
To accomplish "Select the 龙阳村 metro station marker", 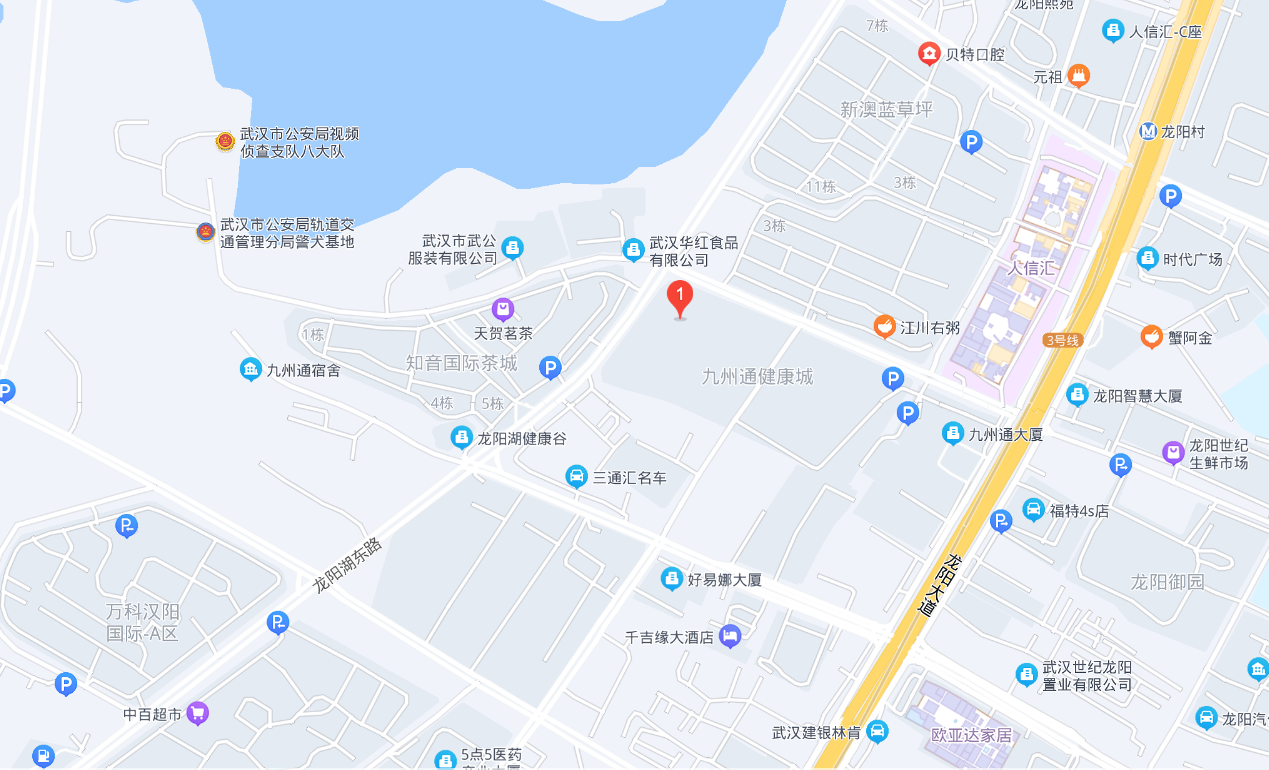I will pos(1148,131).
